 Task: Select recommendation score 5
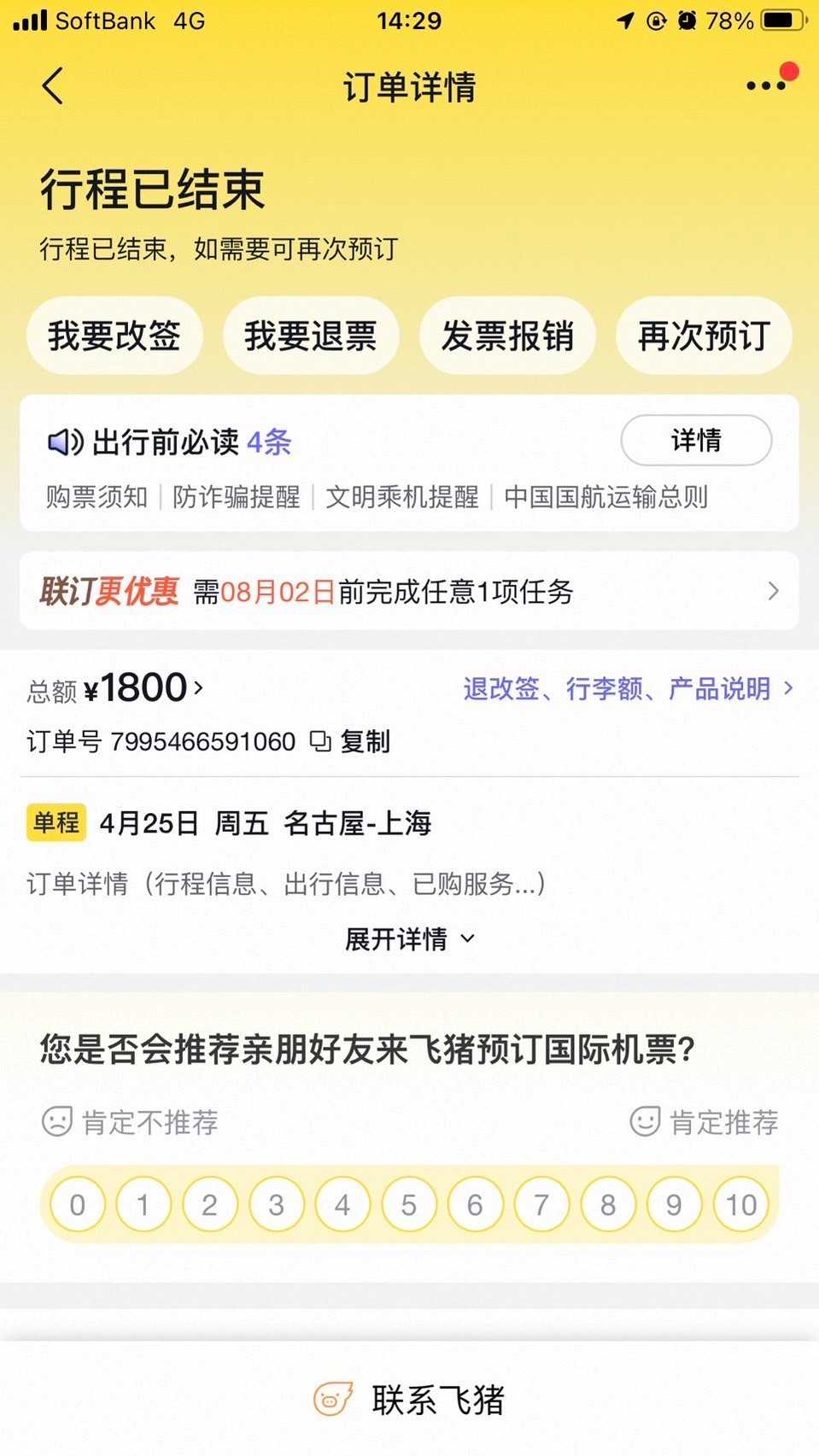(408, 1205)
